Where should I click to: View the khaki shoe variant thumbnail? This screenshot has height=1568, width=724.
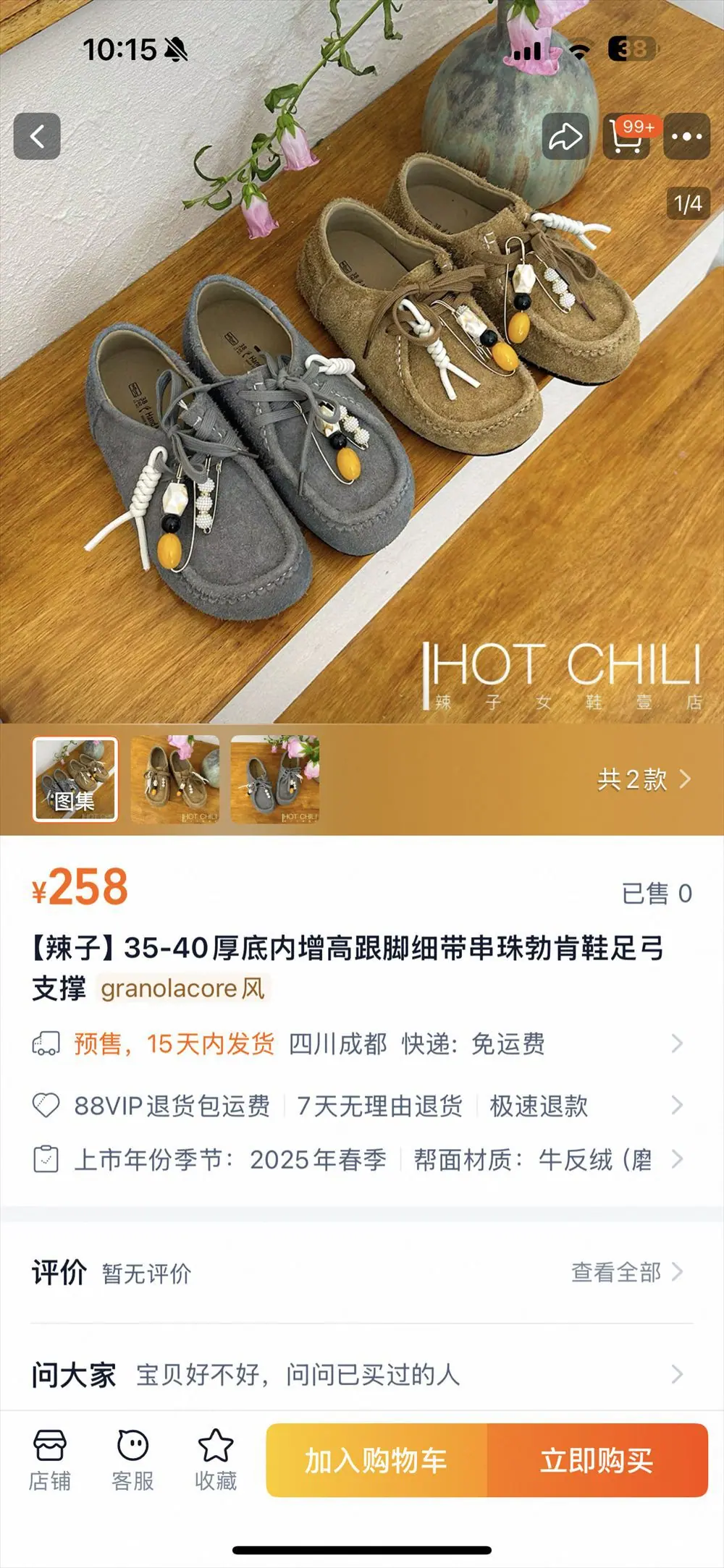click(174, 779)
